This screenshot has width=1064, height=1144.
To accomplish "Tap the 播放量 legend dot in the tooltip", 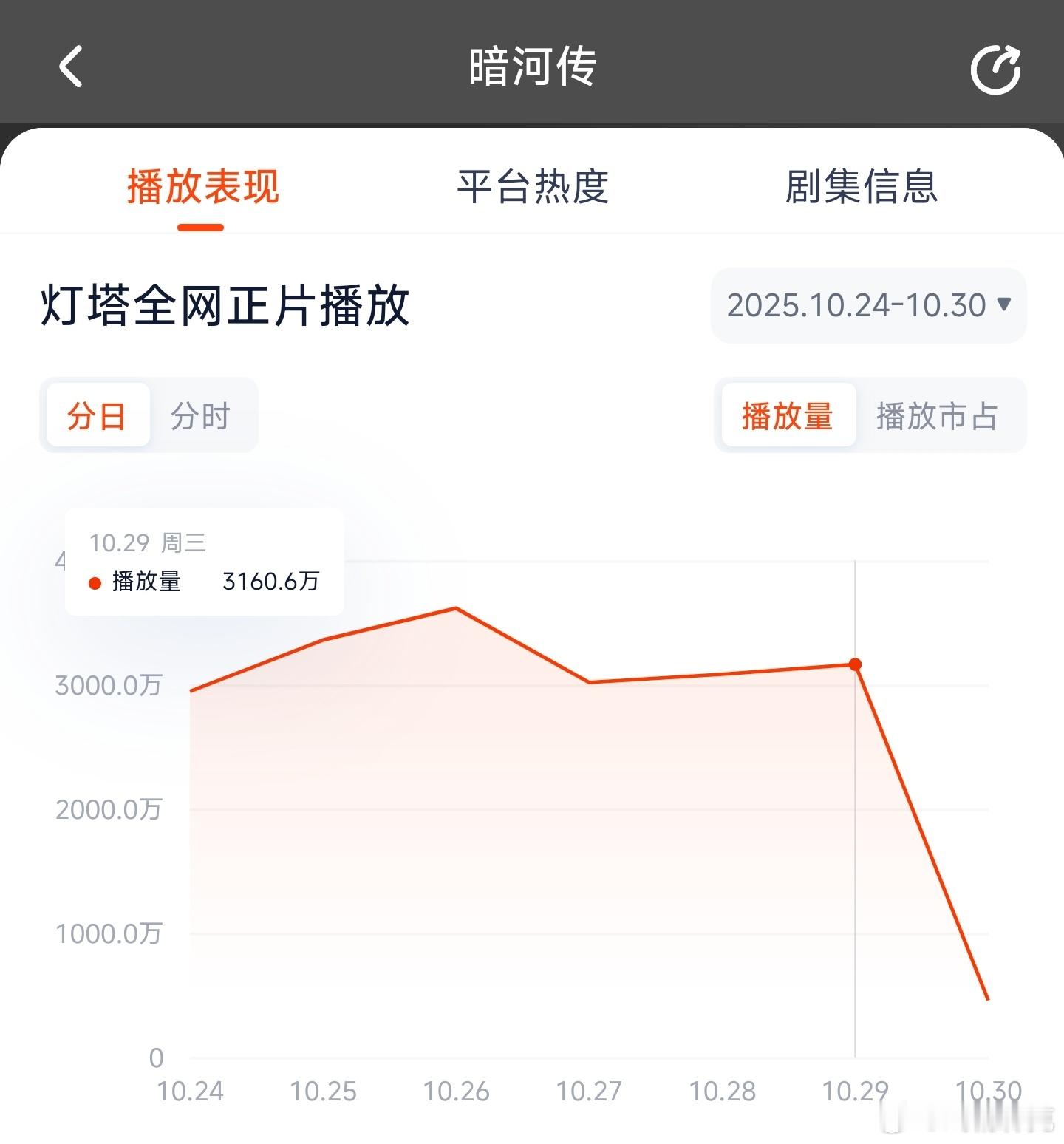I will pyautogui.click(x=94, y=583).
